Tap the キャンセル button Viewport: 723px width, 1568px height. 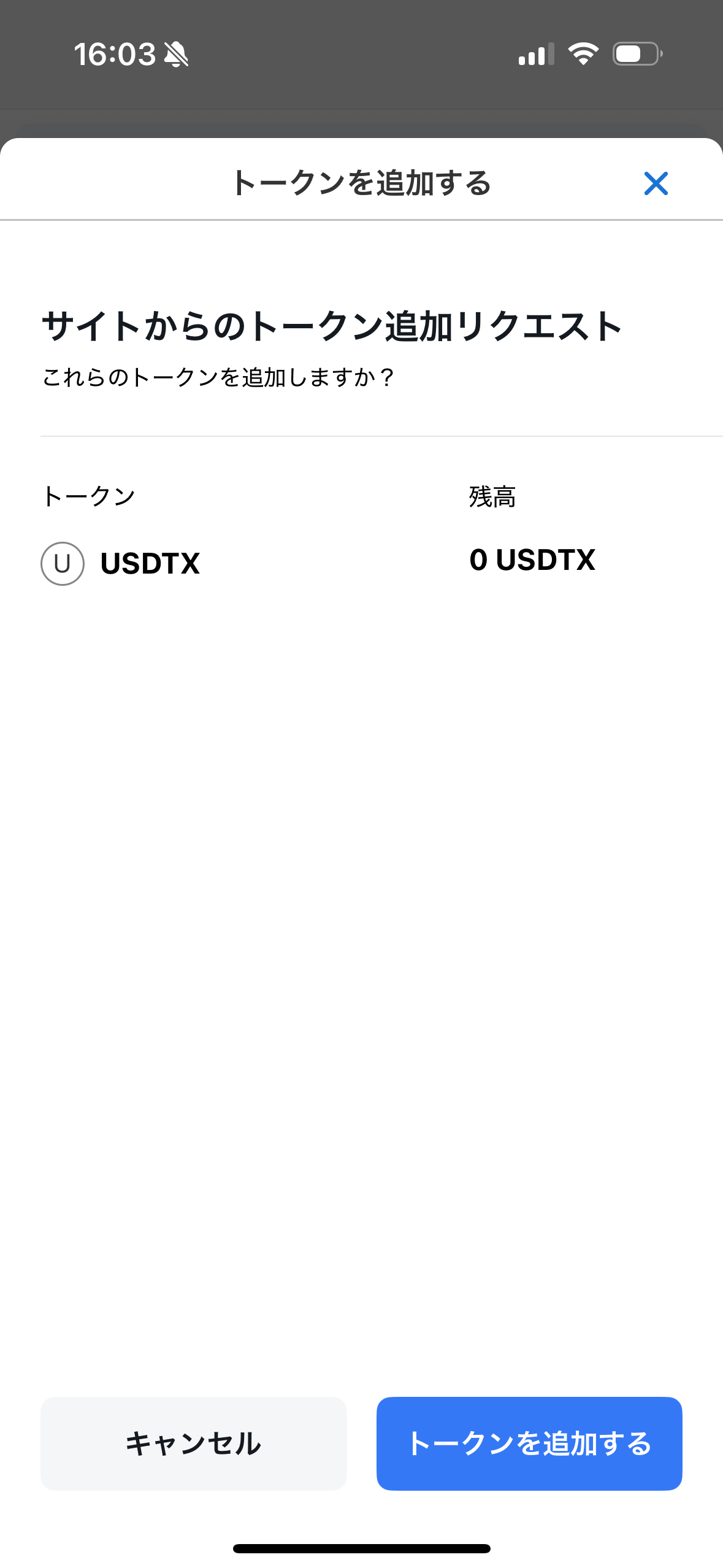(x=194, y=1443)
